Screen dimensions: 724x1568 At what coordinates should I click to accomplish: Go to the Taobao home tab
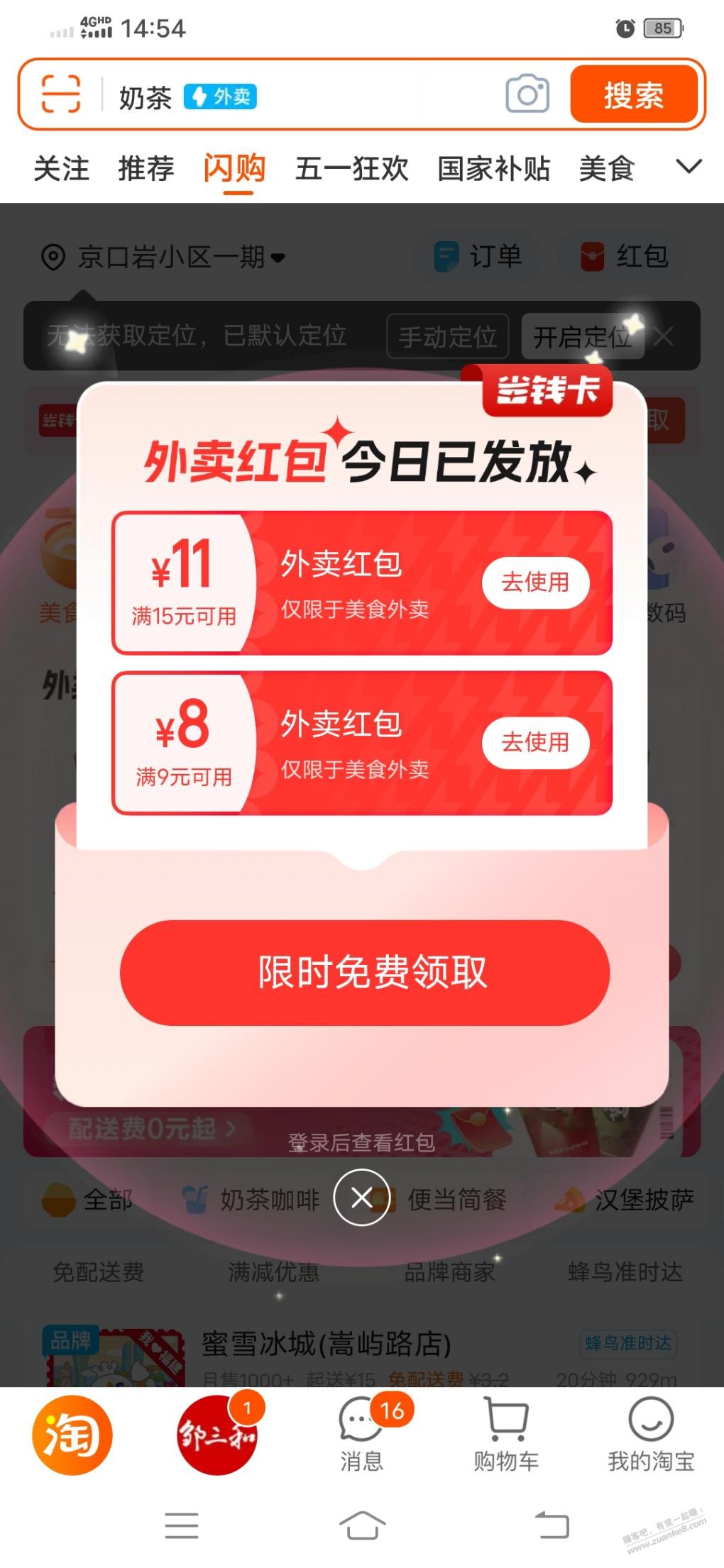(x=72, y=1435)
